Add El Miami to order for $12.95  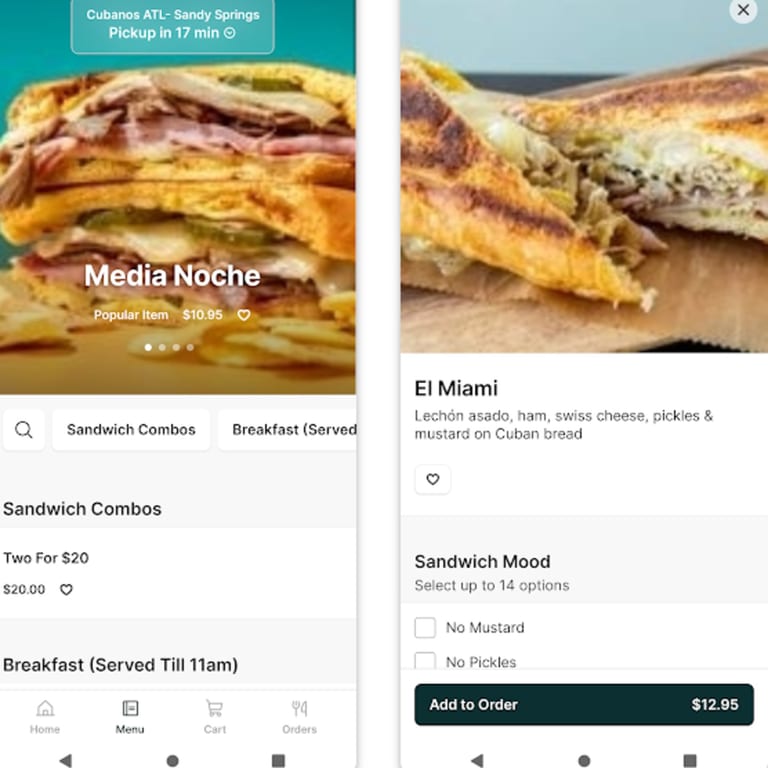584,705
